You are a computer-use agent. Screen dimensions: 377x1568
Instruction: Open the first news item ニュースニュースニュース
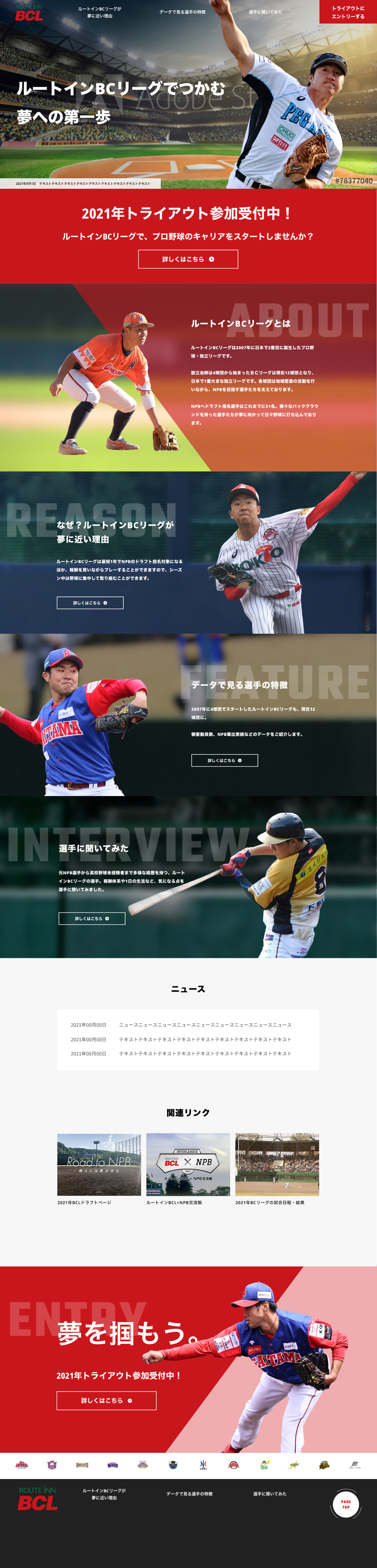tap(205, 1025)
